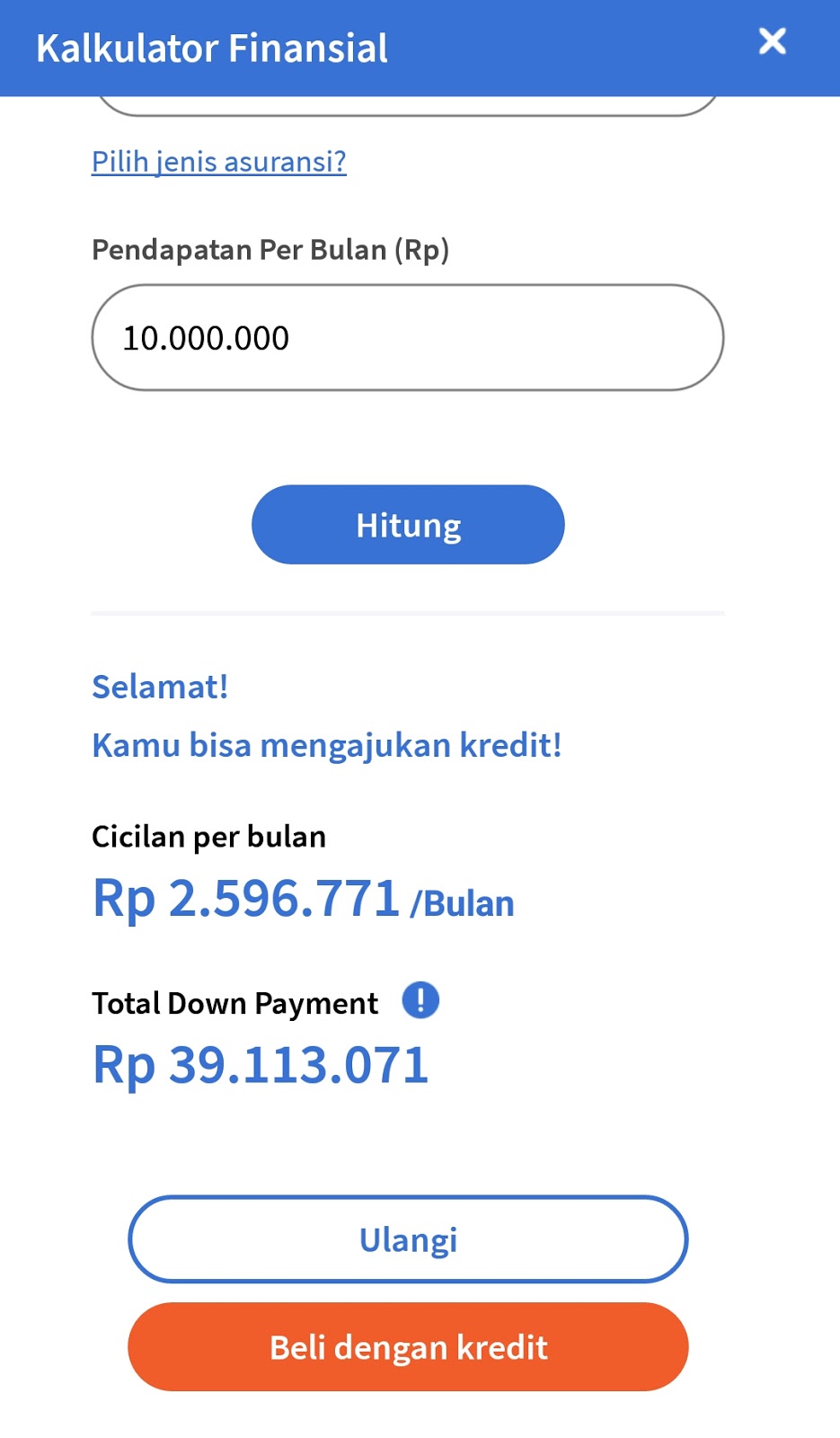Reset the calculation with Ulangi
The width and height of the screenshot is (840, 1438).
coord(408,1239)
